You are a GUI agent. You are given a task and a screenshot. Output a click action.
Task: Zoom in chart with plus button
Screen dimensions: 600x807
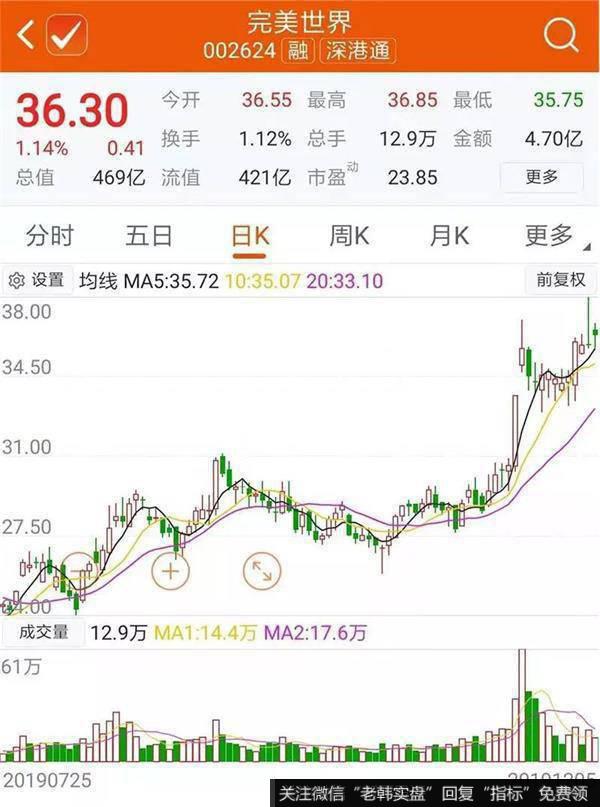click(x=170, y=572)
